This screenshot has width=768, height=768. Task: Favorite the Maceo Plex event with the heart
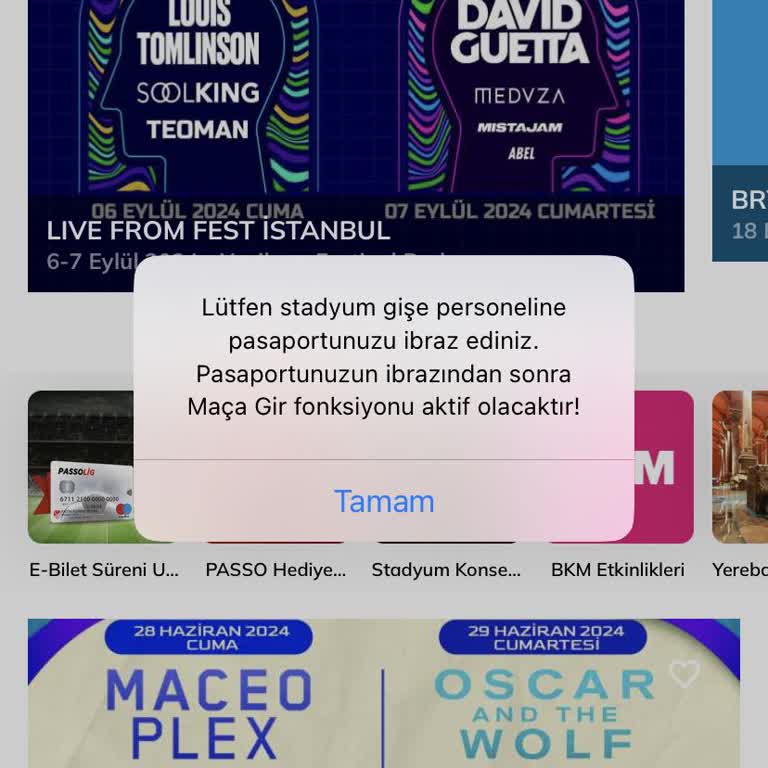684,674
